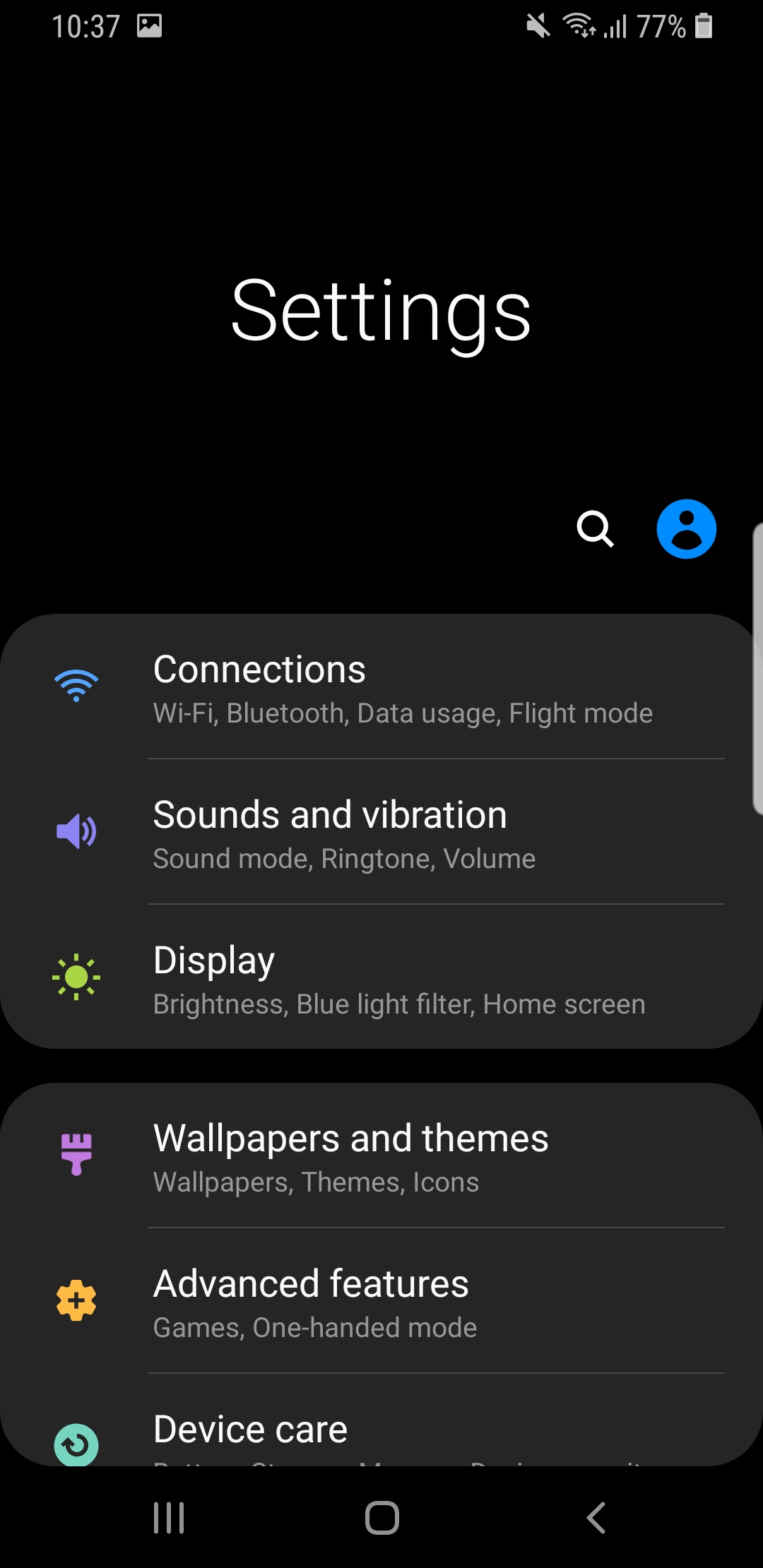Go to the home screen
This screenshot has height=1568, width=763.
coord(381,1517)
